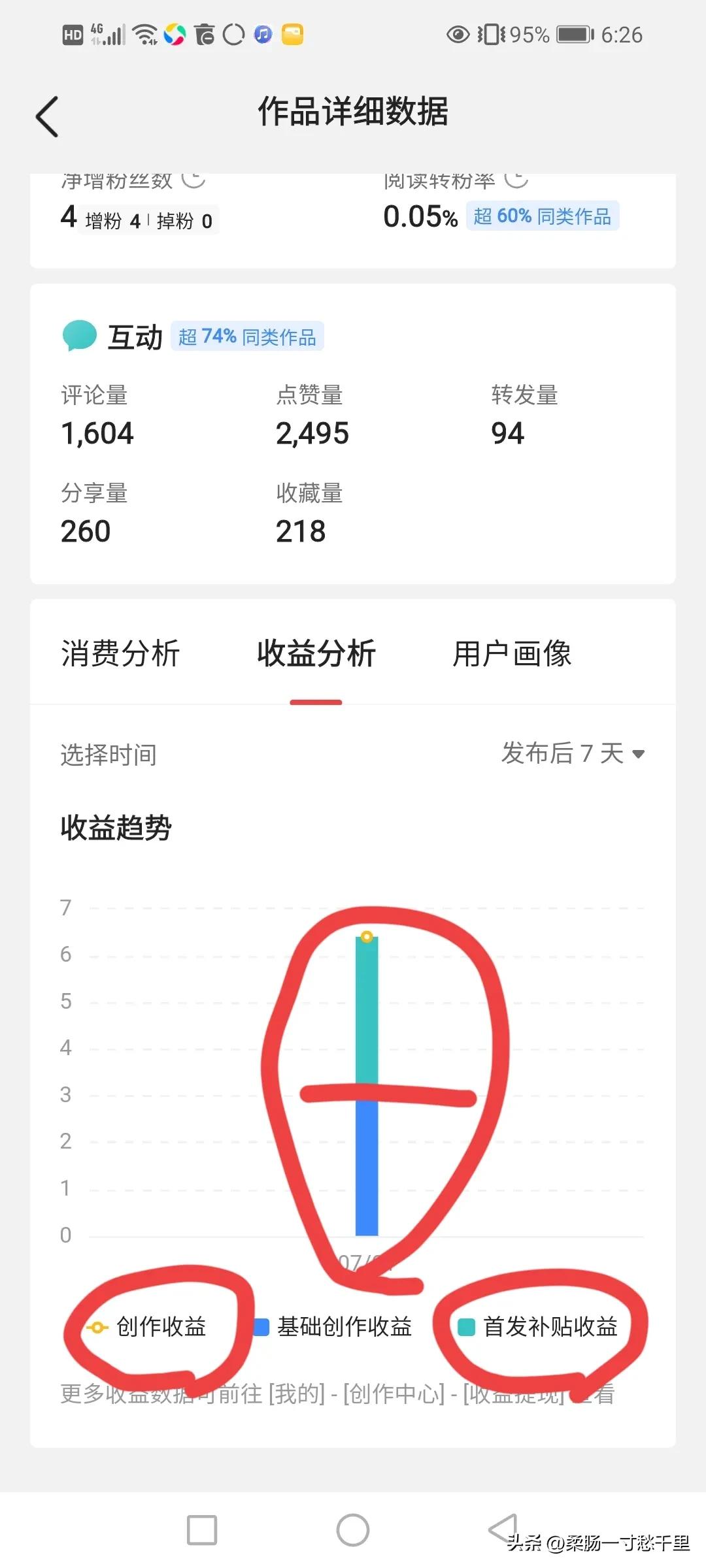Toggle the 超60%同类作品 badge beside 0.05%
Image resolution: width=706 pixels, height=1568 pixels.
click(x=543, y=216)
